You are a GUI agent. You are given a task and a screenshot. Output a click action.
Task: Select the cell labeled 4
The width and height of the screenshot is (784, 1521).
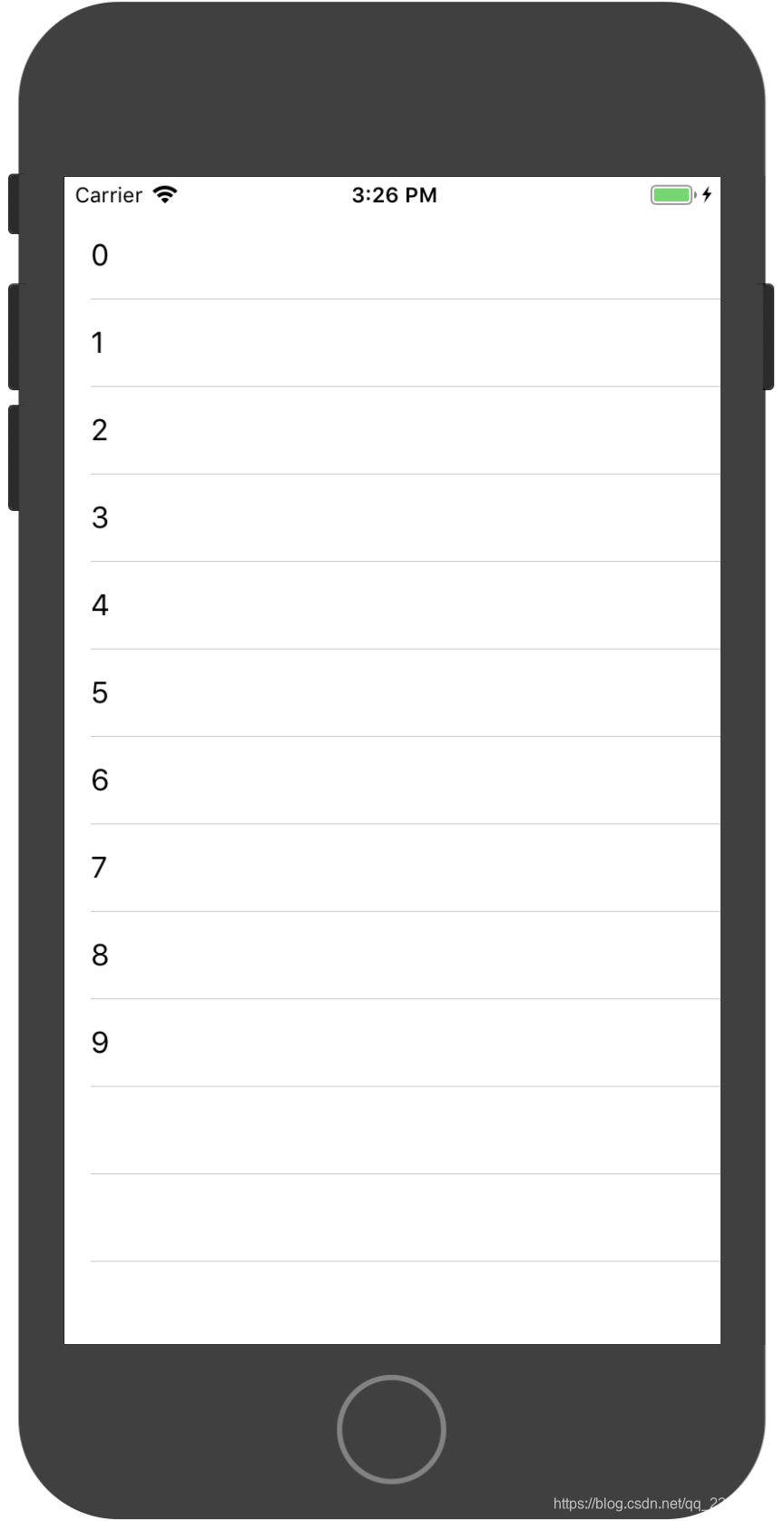(392, 605)
